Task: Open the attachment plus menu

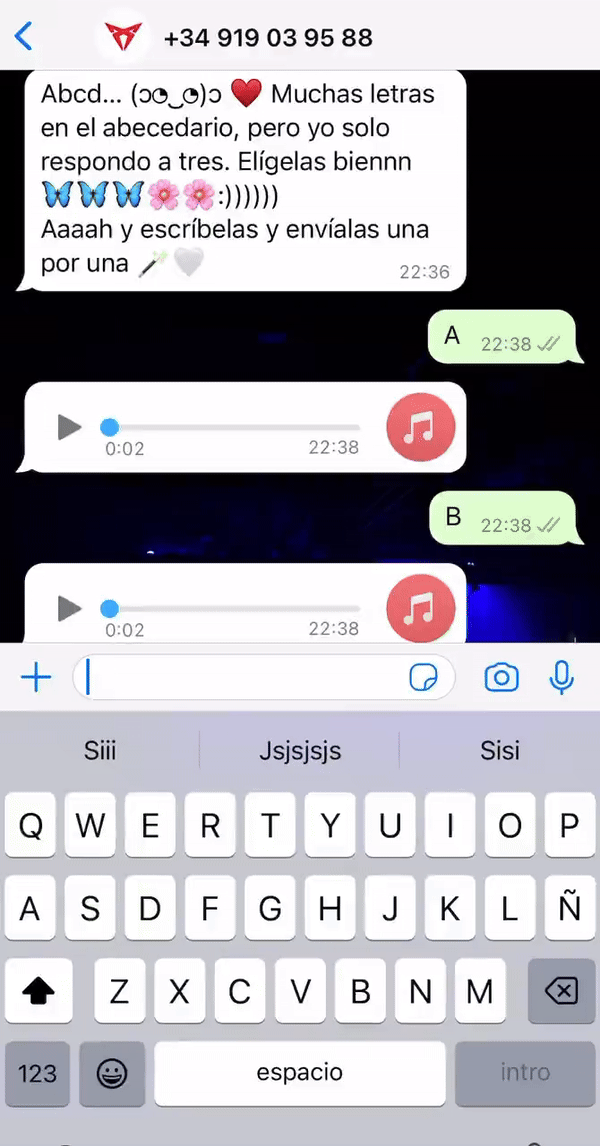Action: (36, 679)
